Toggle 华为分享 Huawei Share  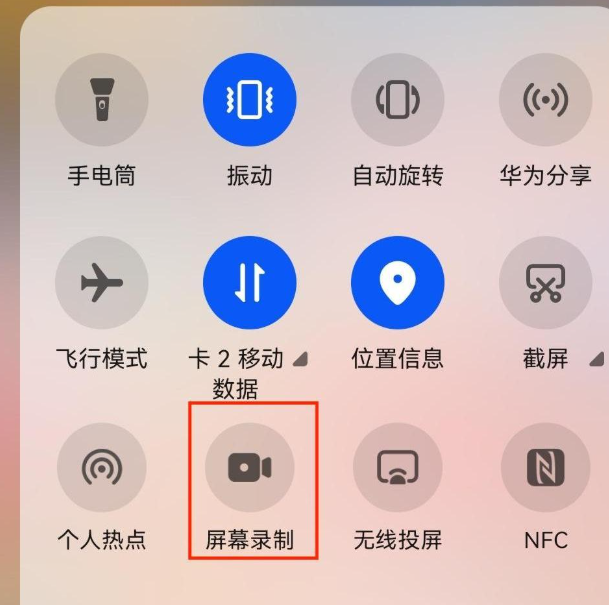pos(545,100)
